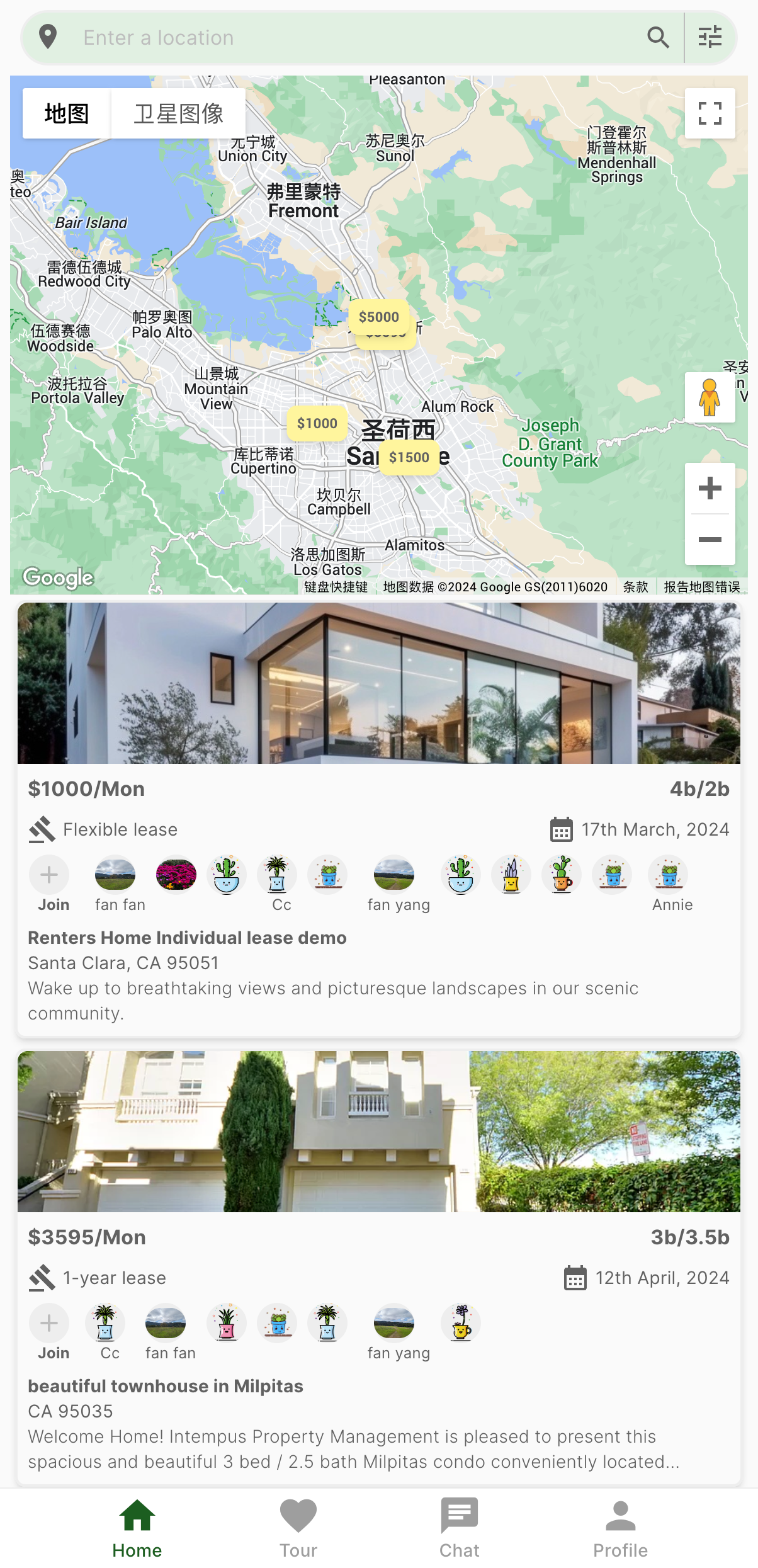Screen dimensions: 758x1568
Task: Tap the $1500 price marker on map
Action: 409,458
